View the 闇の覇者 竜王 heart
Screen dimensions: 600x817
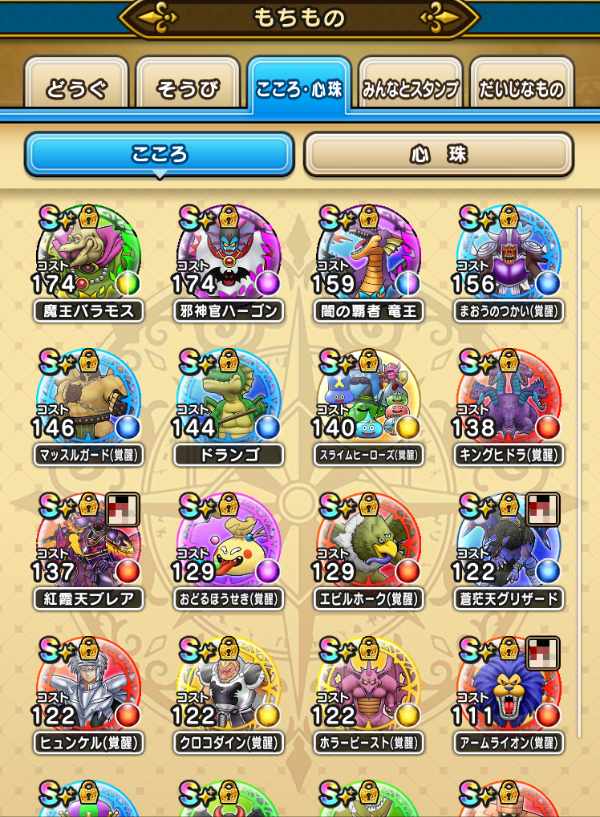tap(368, 262)
